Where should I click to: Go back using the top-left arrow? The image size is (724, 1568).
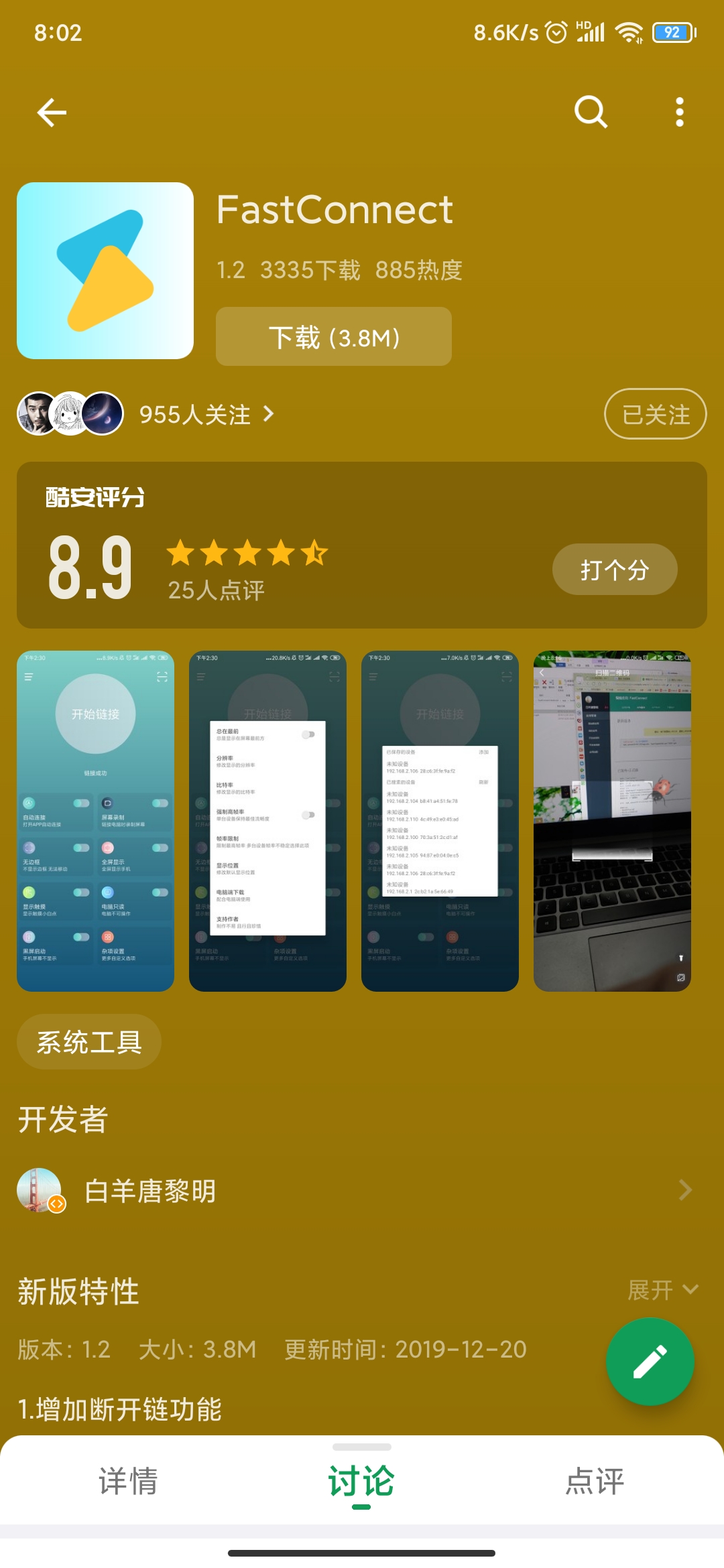coord(52,112)
